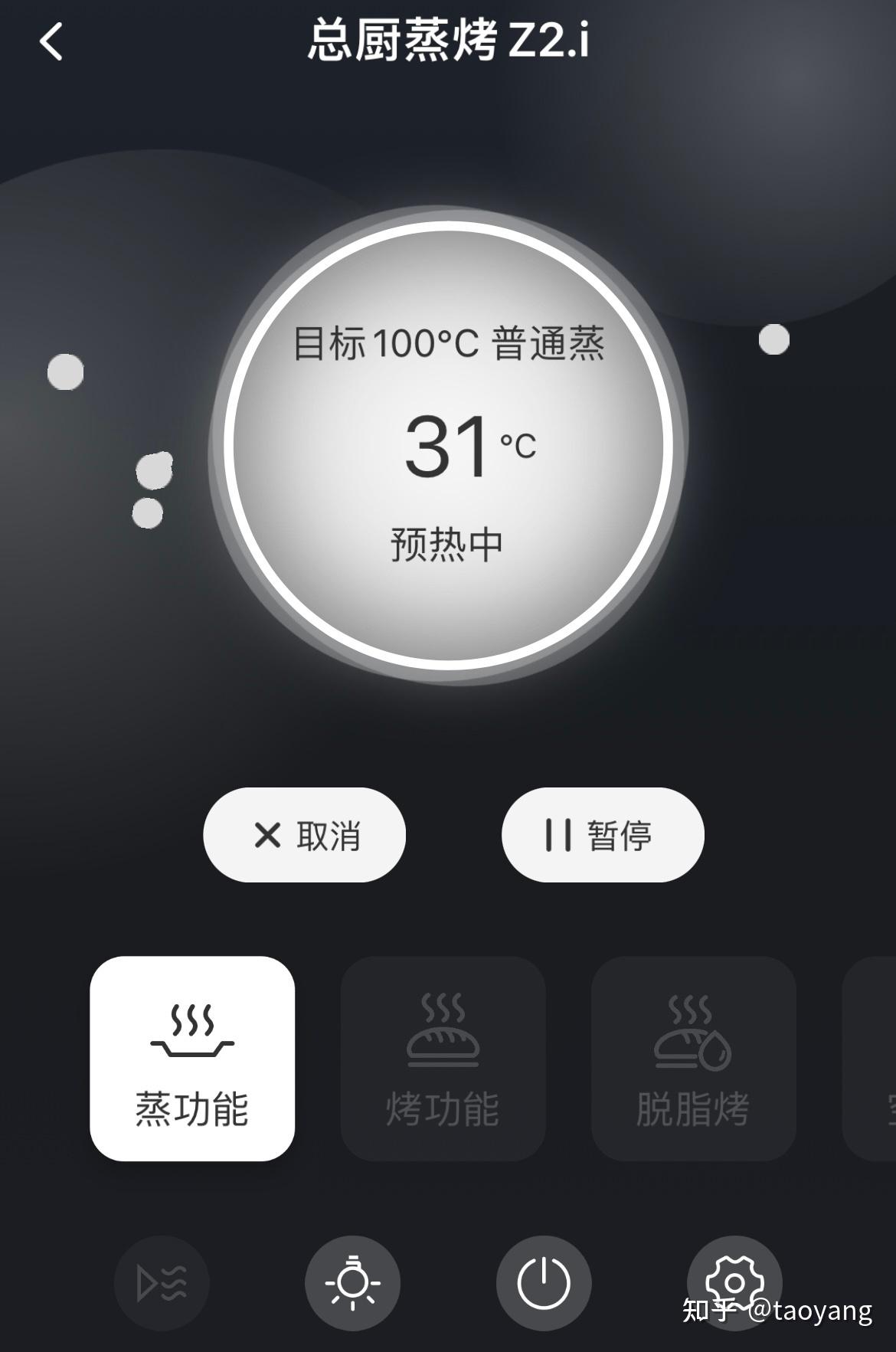Tap the power icon at the bottom
The image size is (896, 1352).
pyautogui.click(x=544, y=1285)
